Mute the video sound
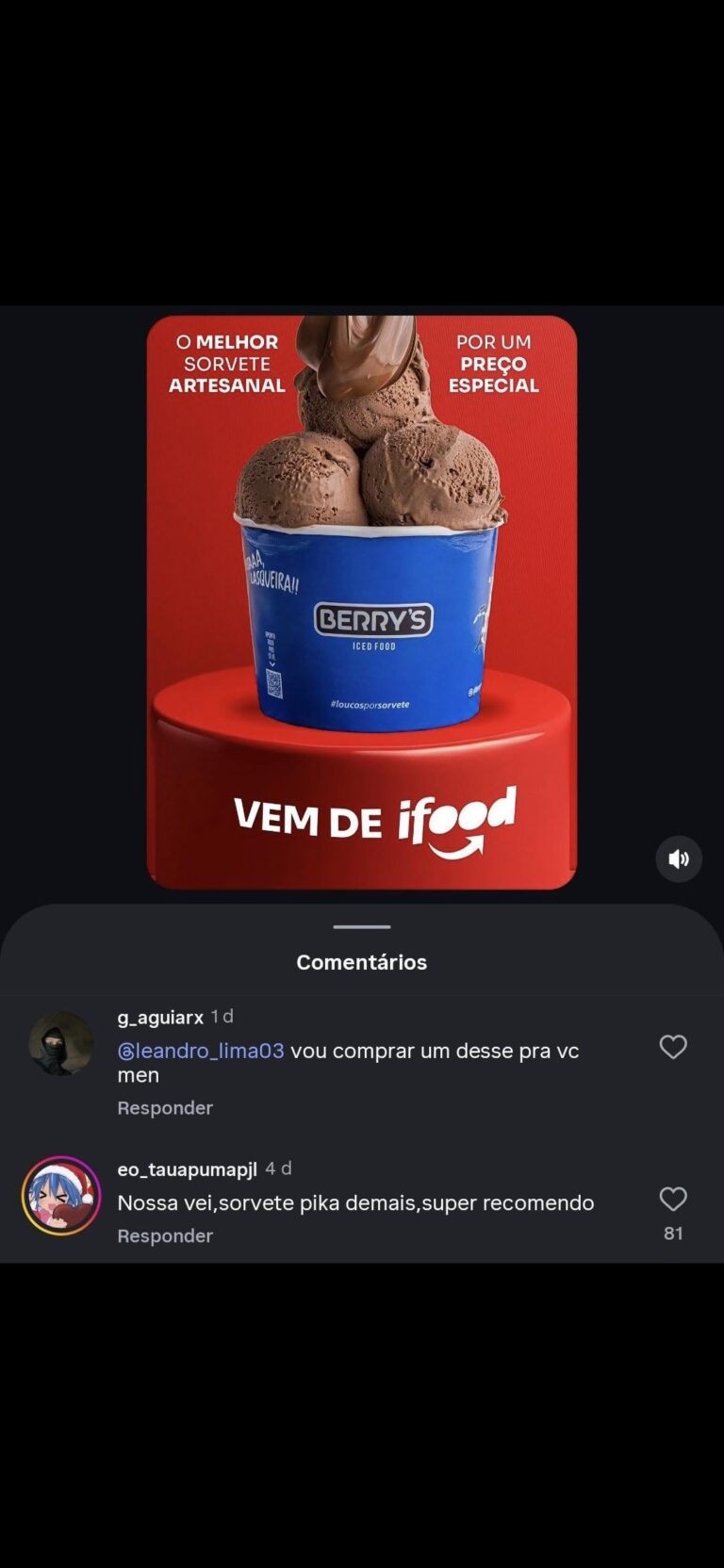 tap(679, 858)
